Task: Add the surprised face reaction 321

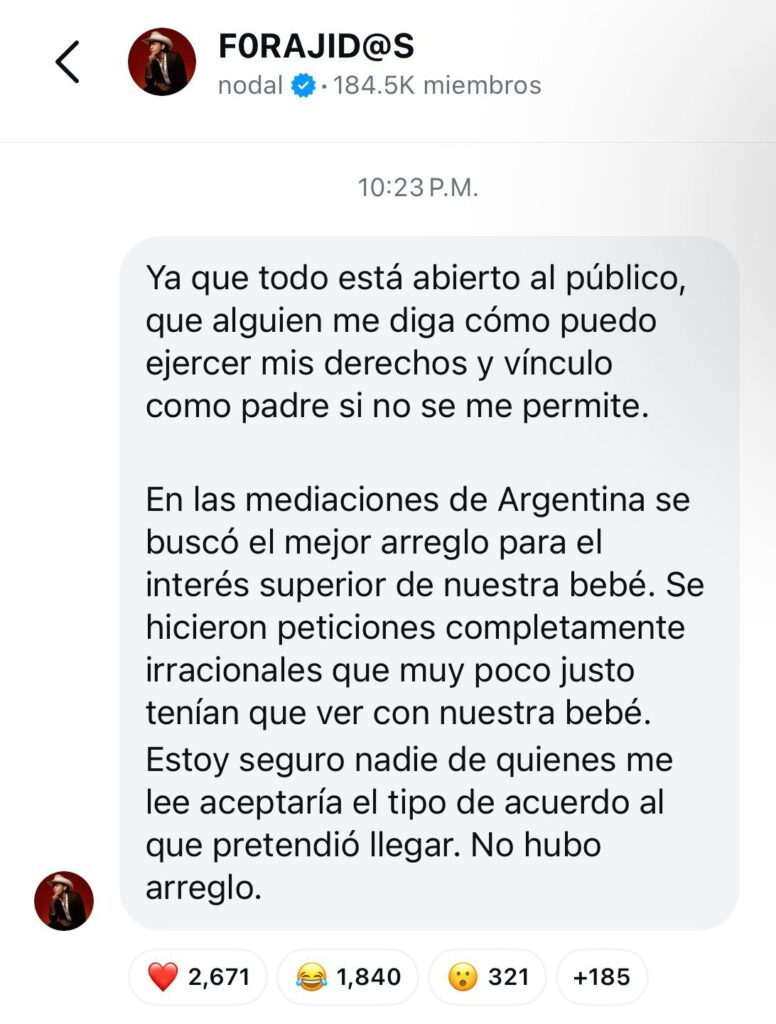Action: 487,977
